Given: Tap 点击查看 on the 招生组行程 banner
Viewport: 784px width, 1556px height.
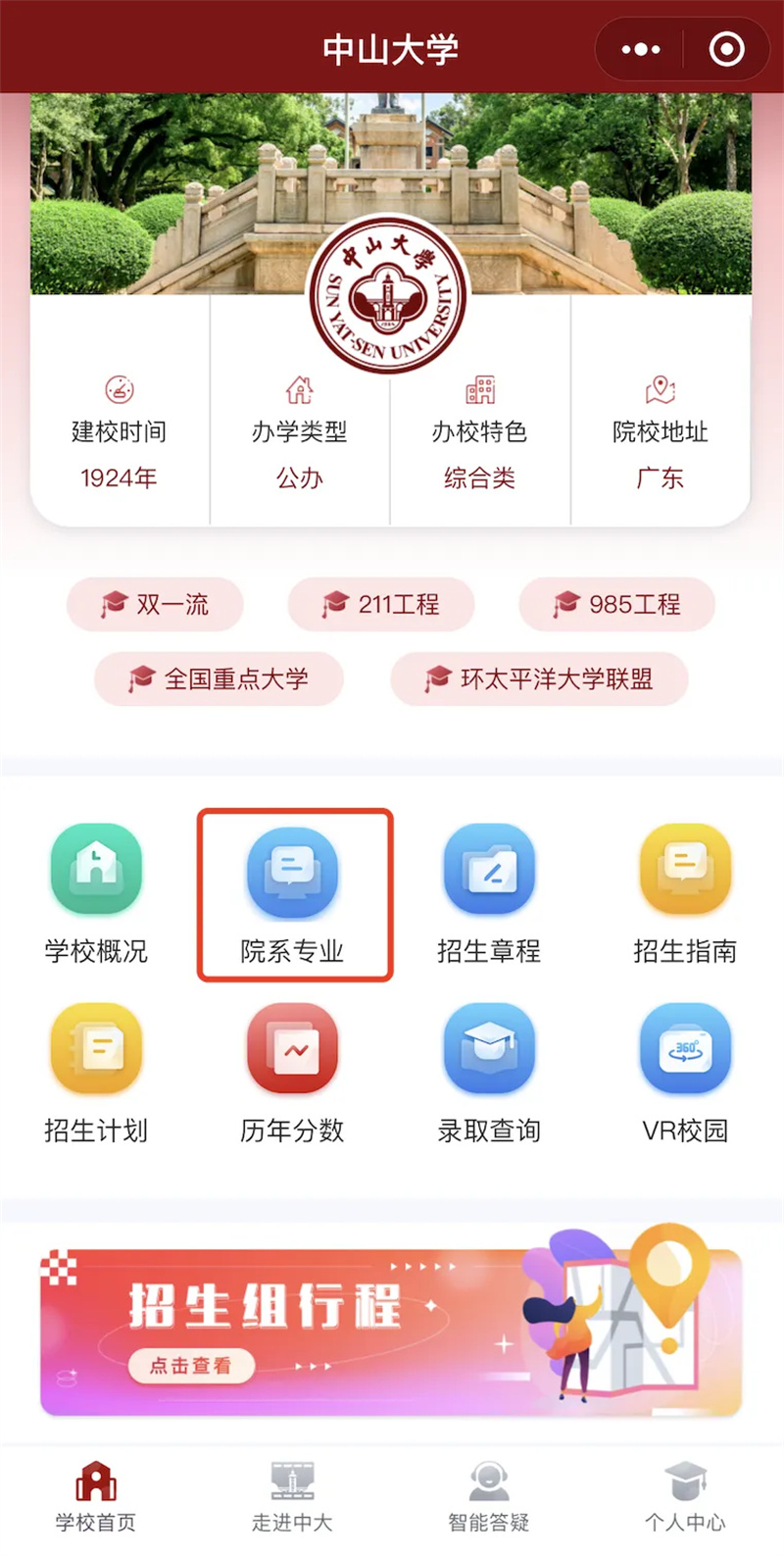Looking at the screenshot, I should 191,1365.
